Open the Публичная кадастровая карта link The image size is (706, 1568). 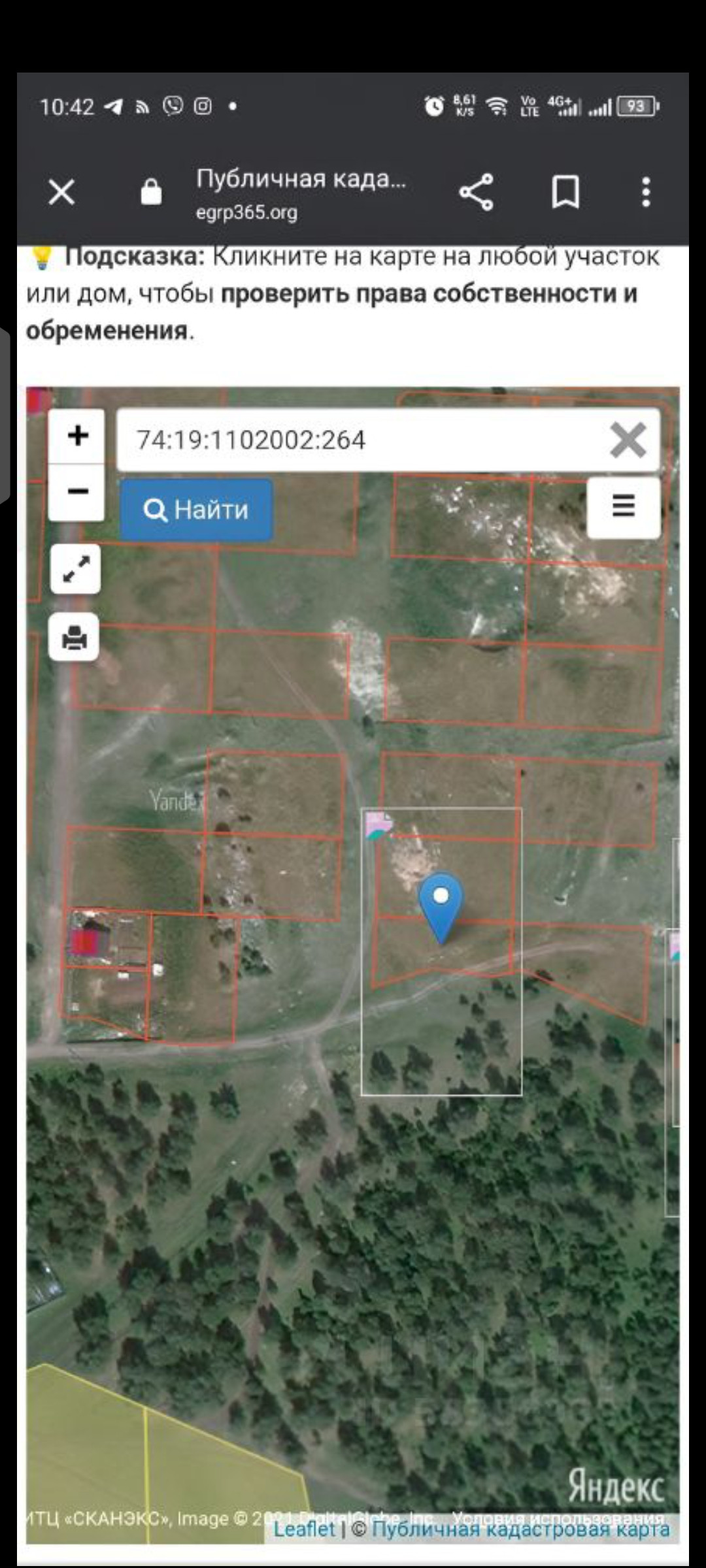[x=520, y=1529]
